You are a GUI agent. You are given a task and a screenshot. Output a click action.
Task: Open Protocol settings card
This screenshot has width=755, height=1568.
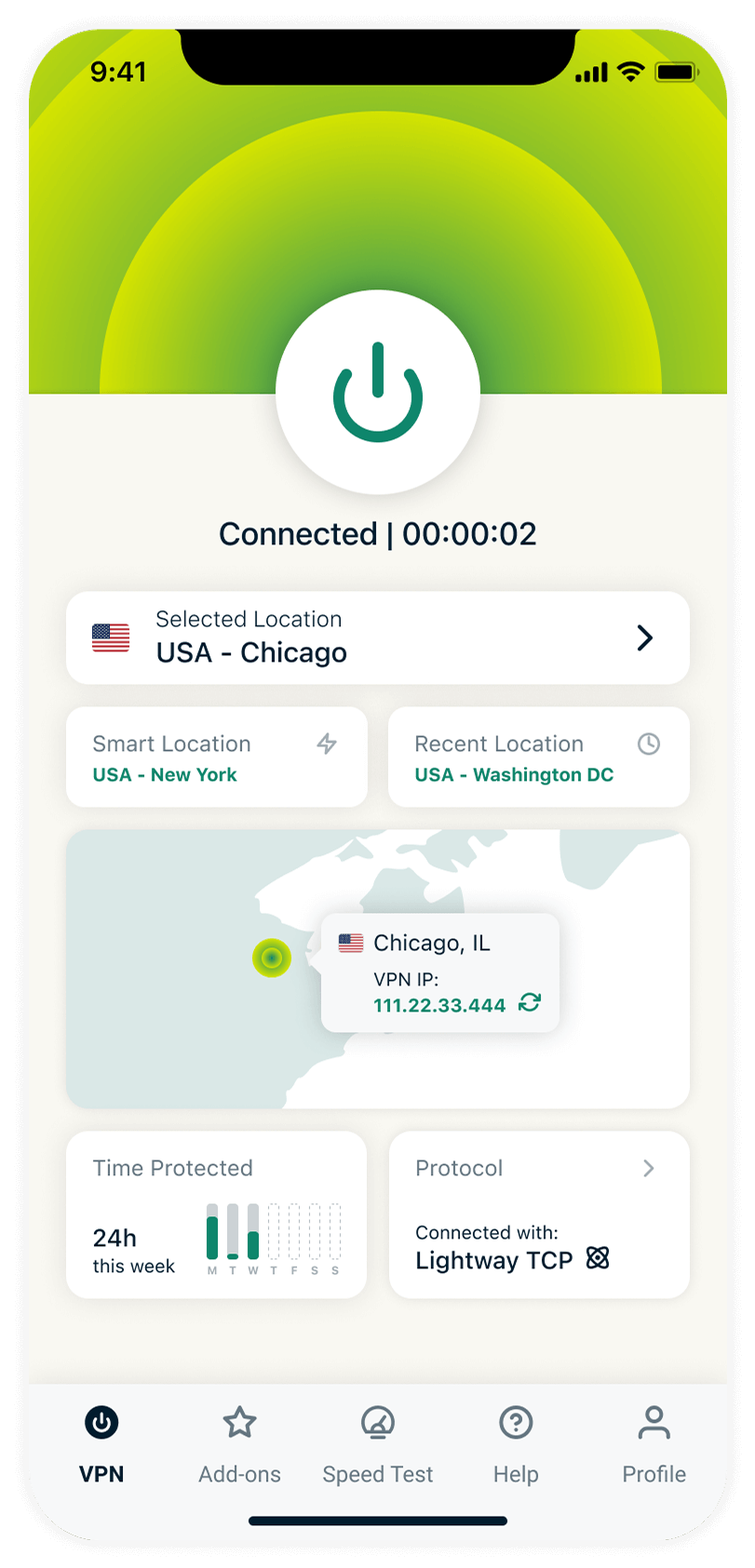click(x=538, y=1214)
